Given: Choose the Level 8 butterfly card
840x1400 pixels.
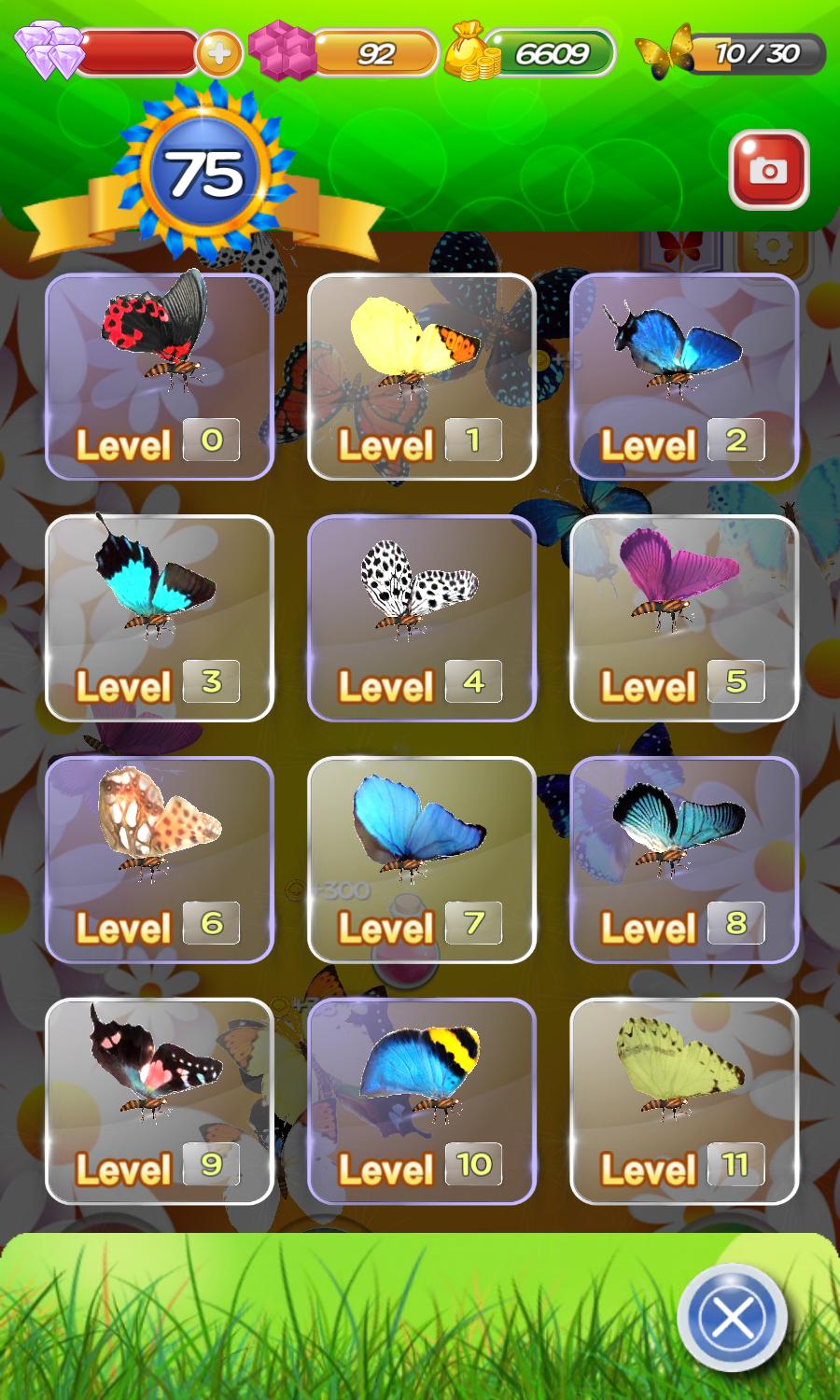Looking at the screenshot, I should pos(683,860).
